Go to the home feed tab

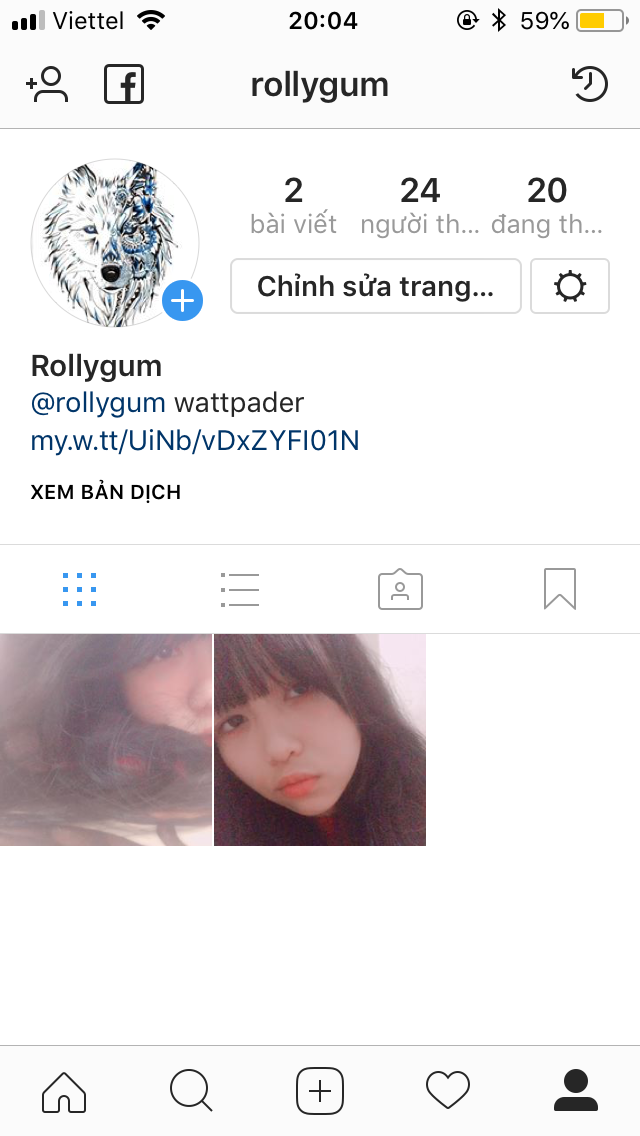click(x=64, y=1090)
